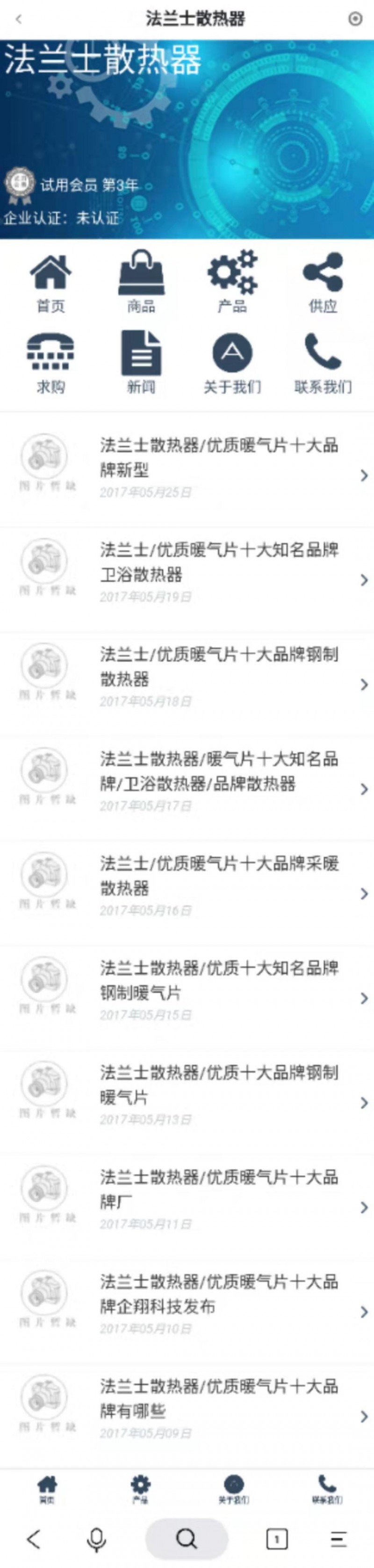374x1568 pixels.
Task: Switch to the 产品 tab in bottom bar
Action: click(x=140, y=1489)
